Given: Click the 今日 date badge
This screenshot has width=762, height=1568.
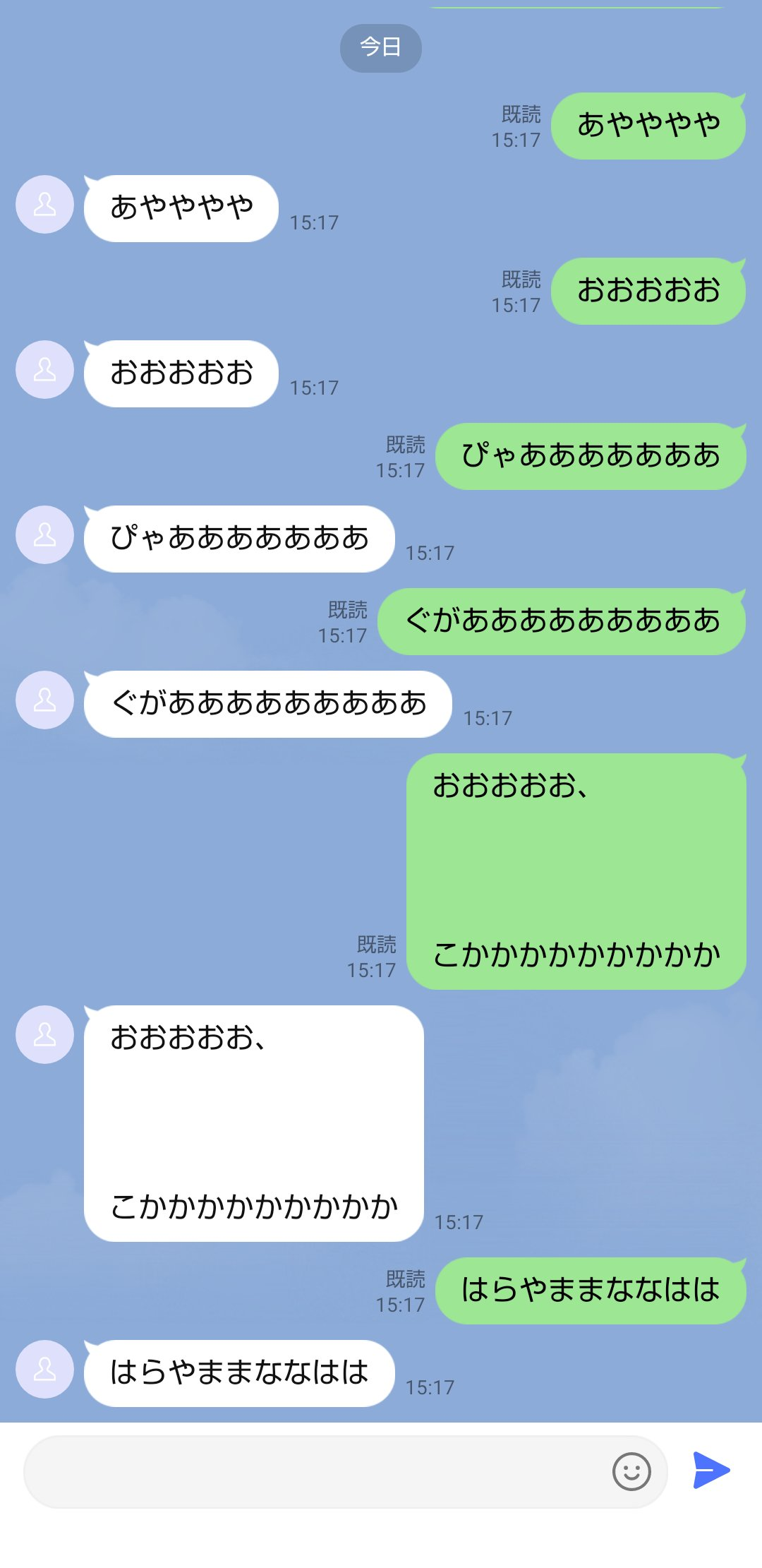Looking at the screenshot, I should [x=381, y=47].
